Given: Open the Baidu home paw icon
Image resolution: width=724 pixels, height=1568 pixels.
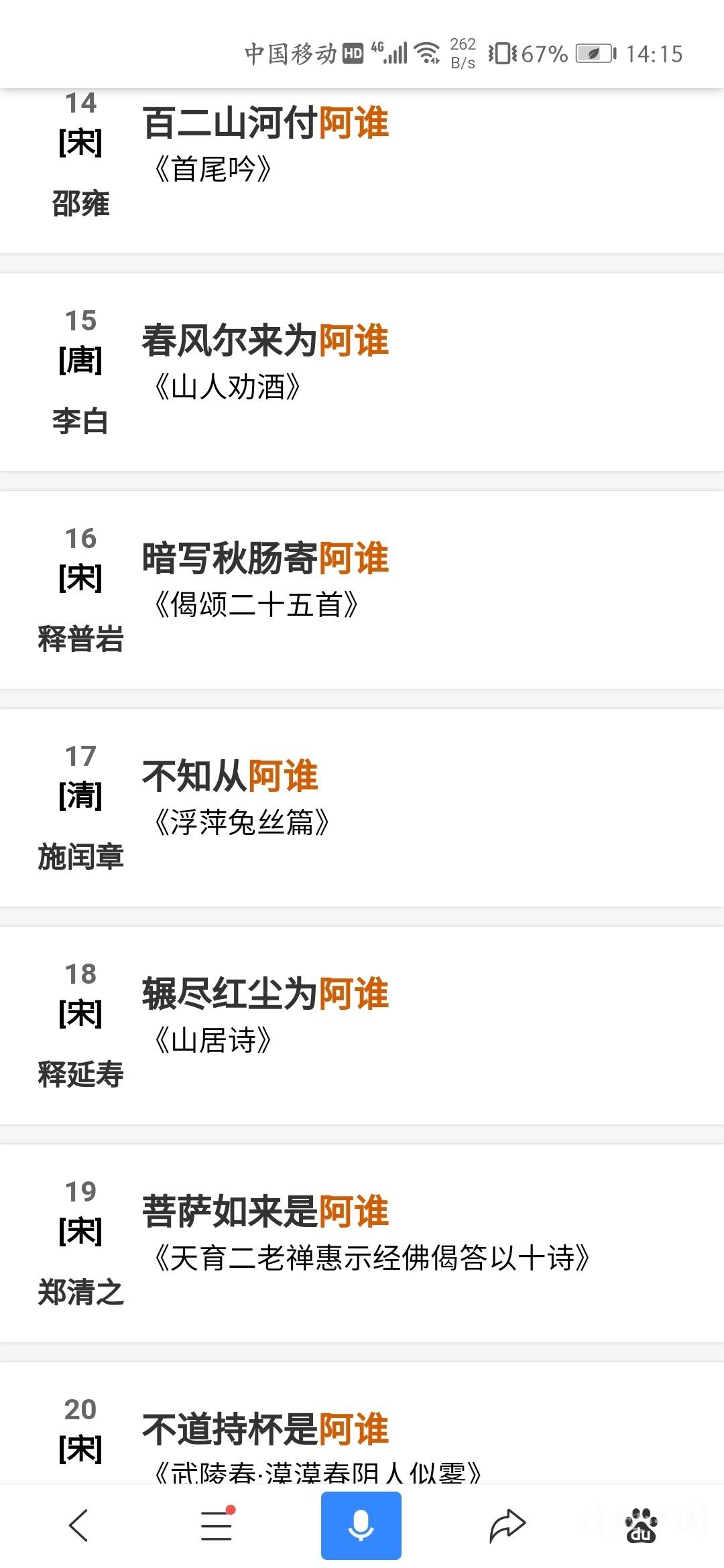Looking at the screenshot, I should point(641,1526).
